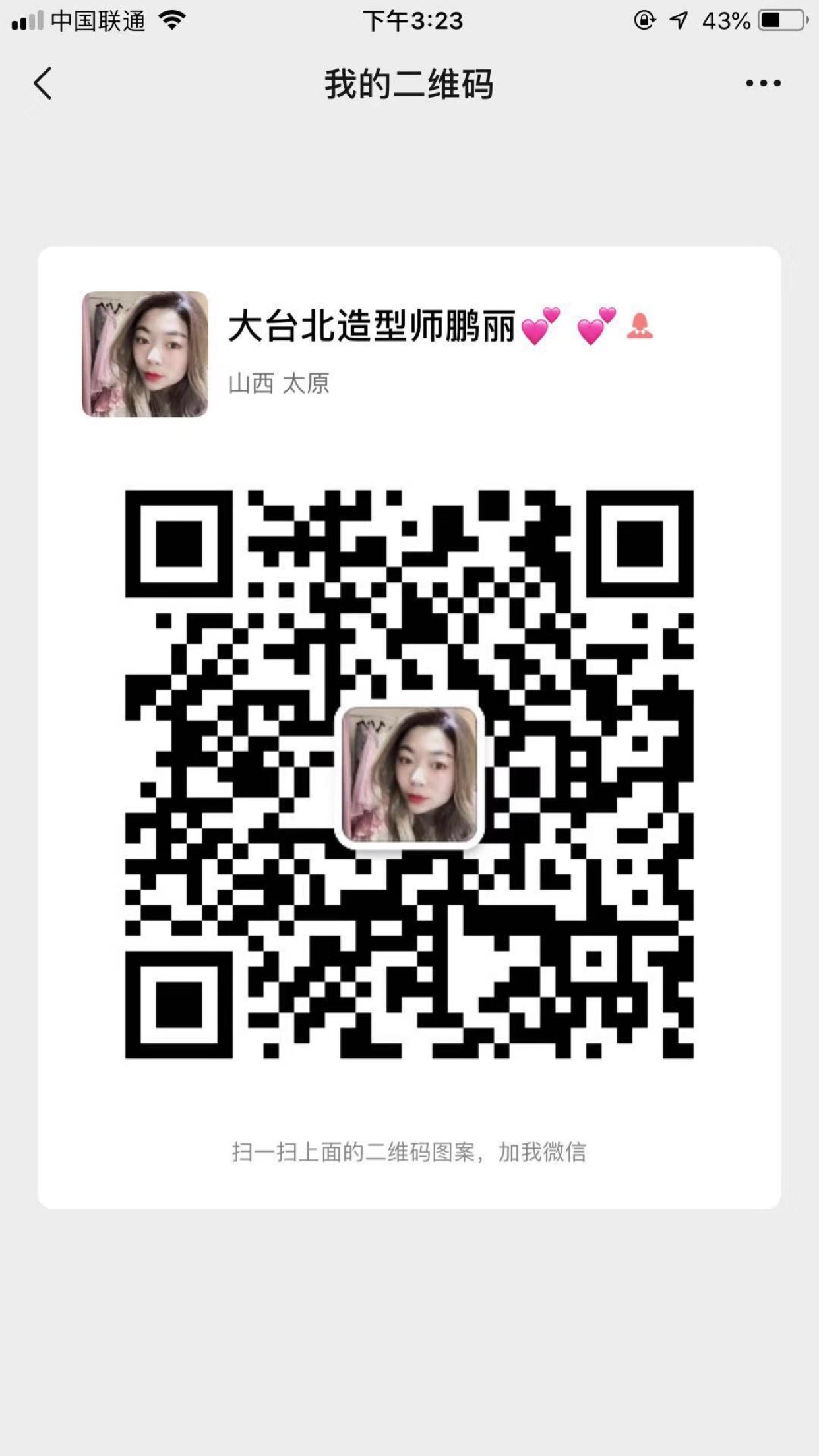Open the three-dot overflow menu
This screenshot has width=819, height=1456.
[x=763, y=84]
